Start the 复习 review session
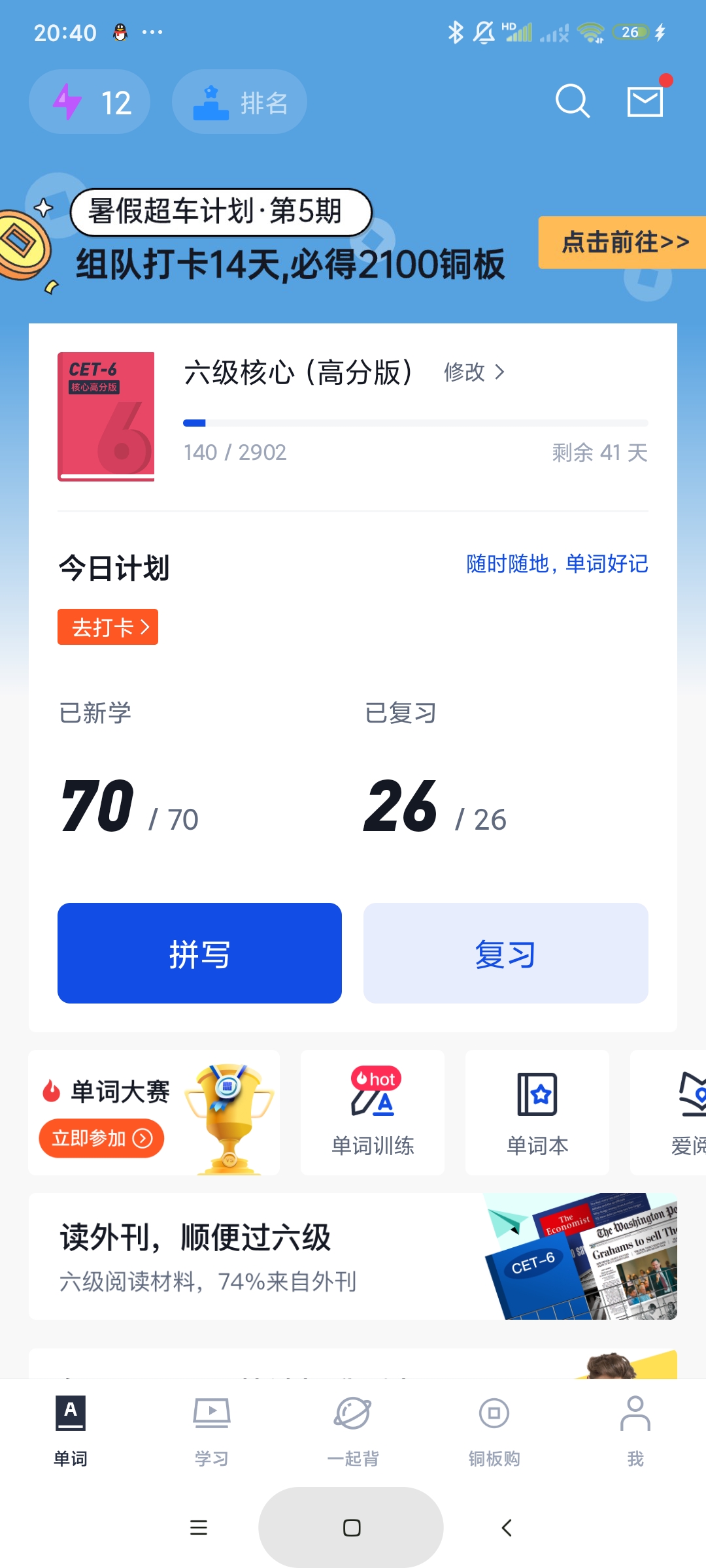The height and width of the screenshot is (1568, 706). coord(505,953)
